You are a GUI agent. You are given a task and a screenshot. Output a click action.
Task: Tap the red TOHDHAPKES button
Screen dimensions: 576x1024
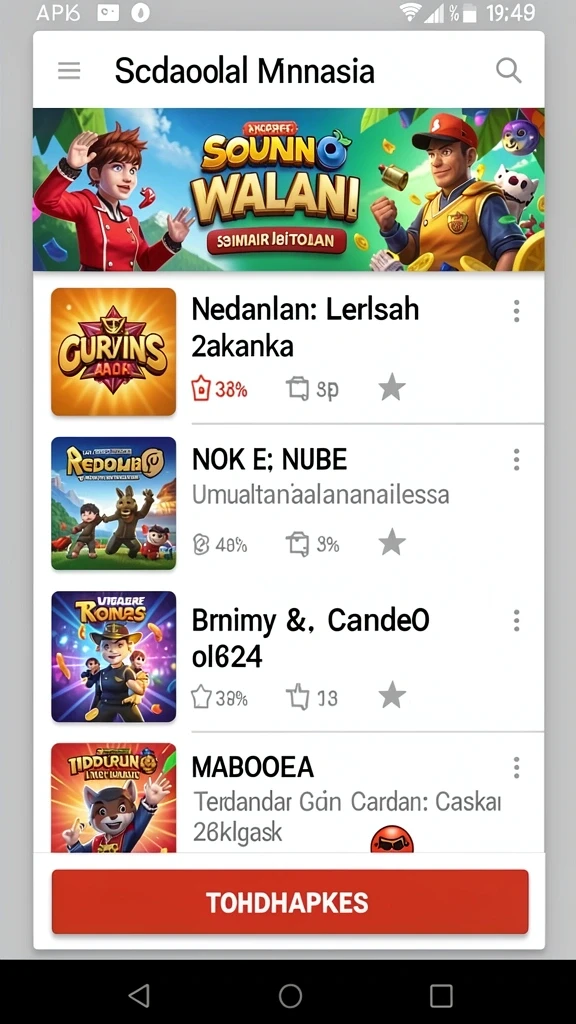tap(290, 902)
